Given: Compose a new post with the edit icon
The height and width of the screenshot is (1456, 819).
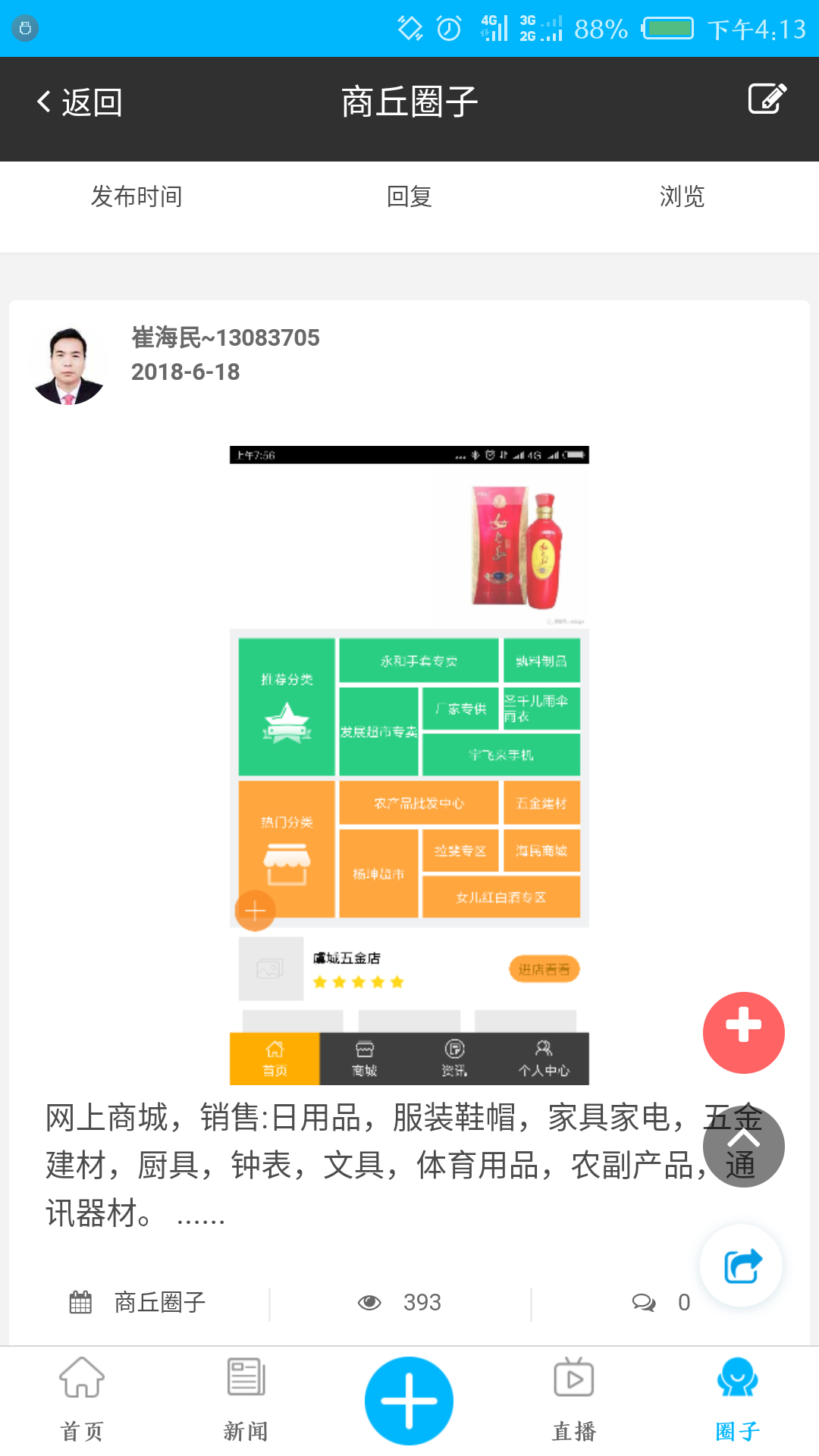Looking at the screenshot, I should pos(767,99).
